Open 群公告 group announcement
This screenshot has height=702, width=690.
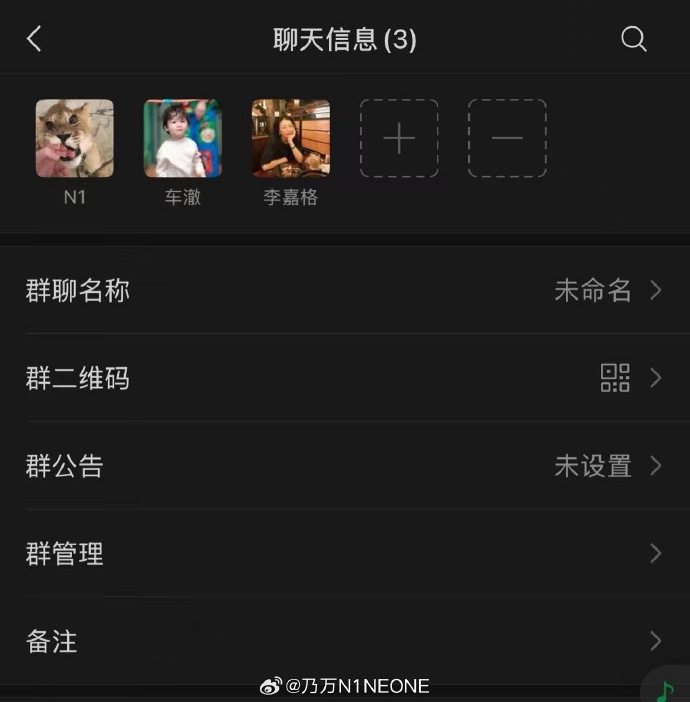pyautogui.click(x=344, y=466)
